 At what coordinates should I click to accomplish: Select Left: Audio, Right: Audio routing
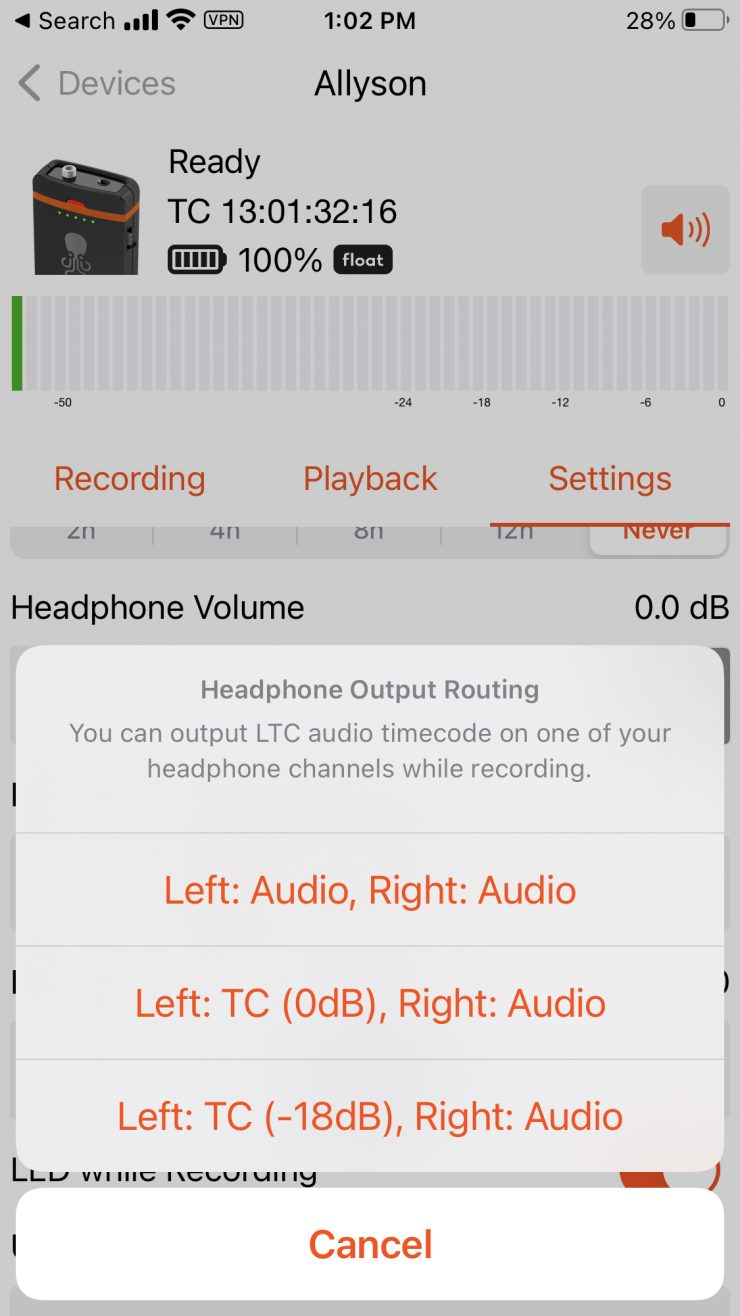pos(370,890)
